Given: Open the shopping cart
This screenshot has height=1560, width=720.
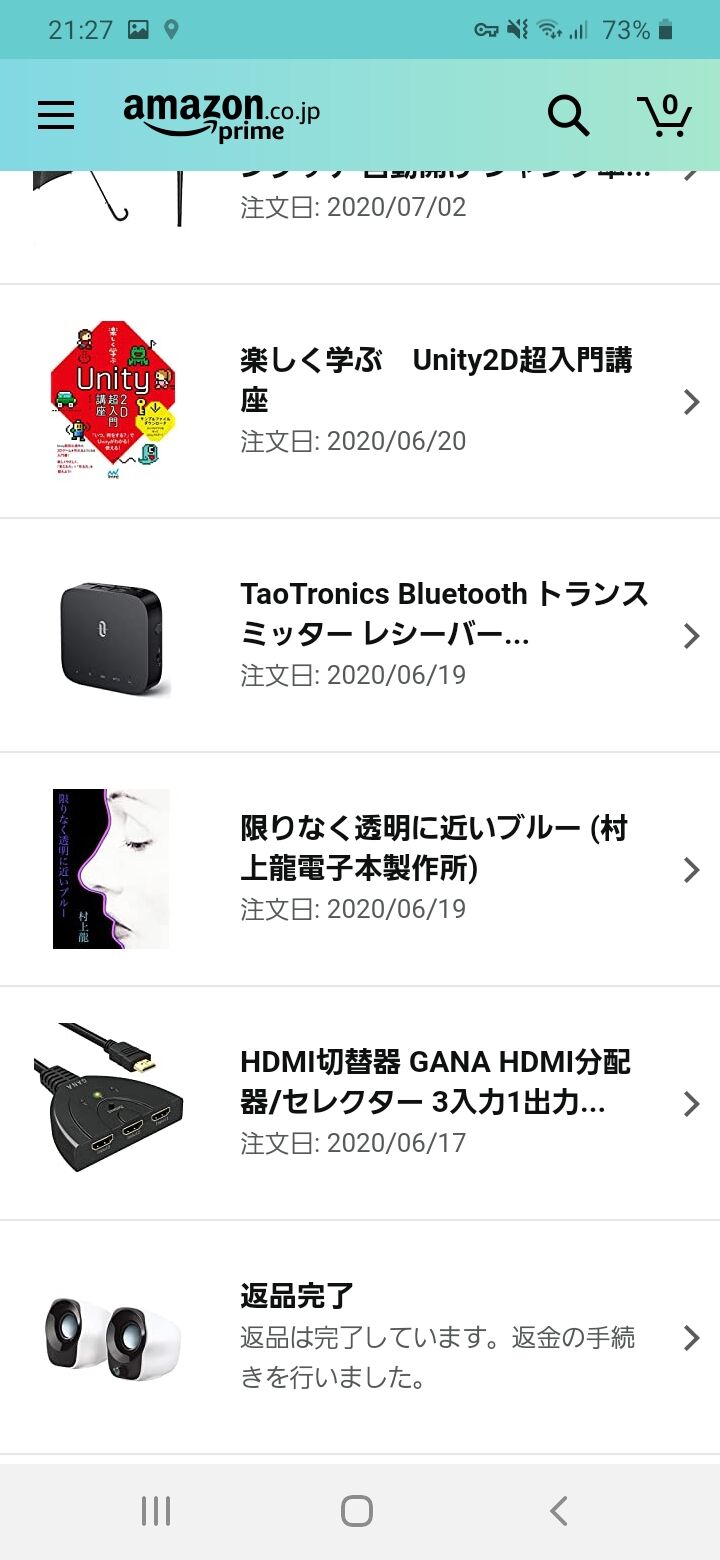Looking at the screenshot, I should 664,116.
